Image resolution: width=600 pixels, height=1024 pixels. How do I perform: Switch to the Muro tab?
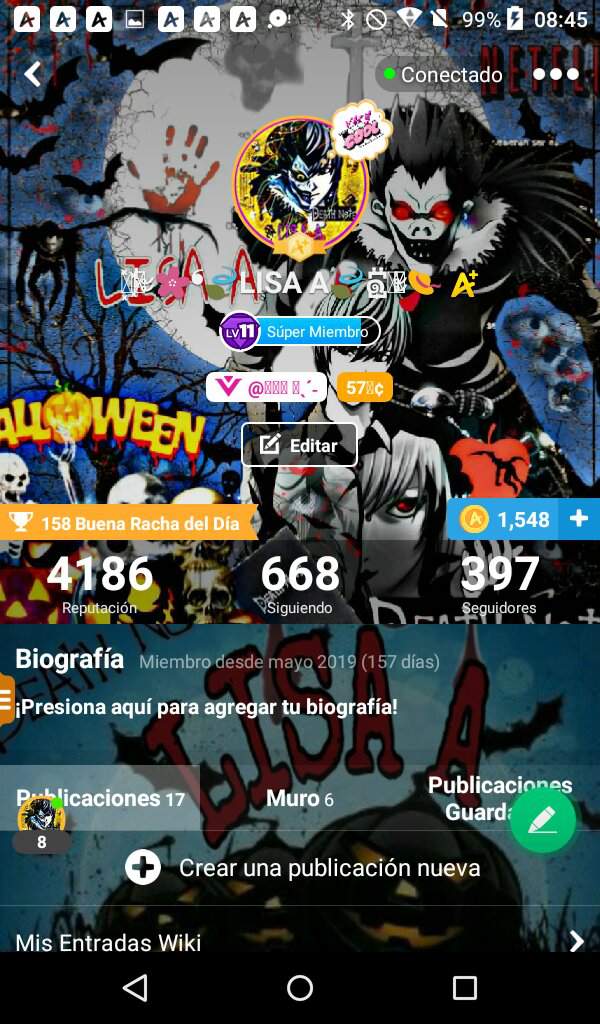[x=299, y=798]
